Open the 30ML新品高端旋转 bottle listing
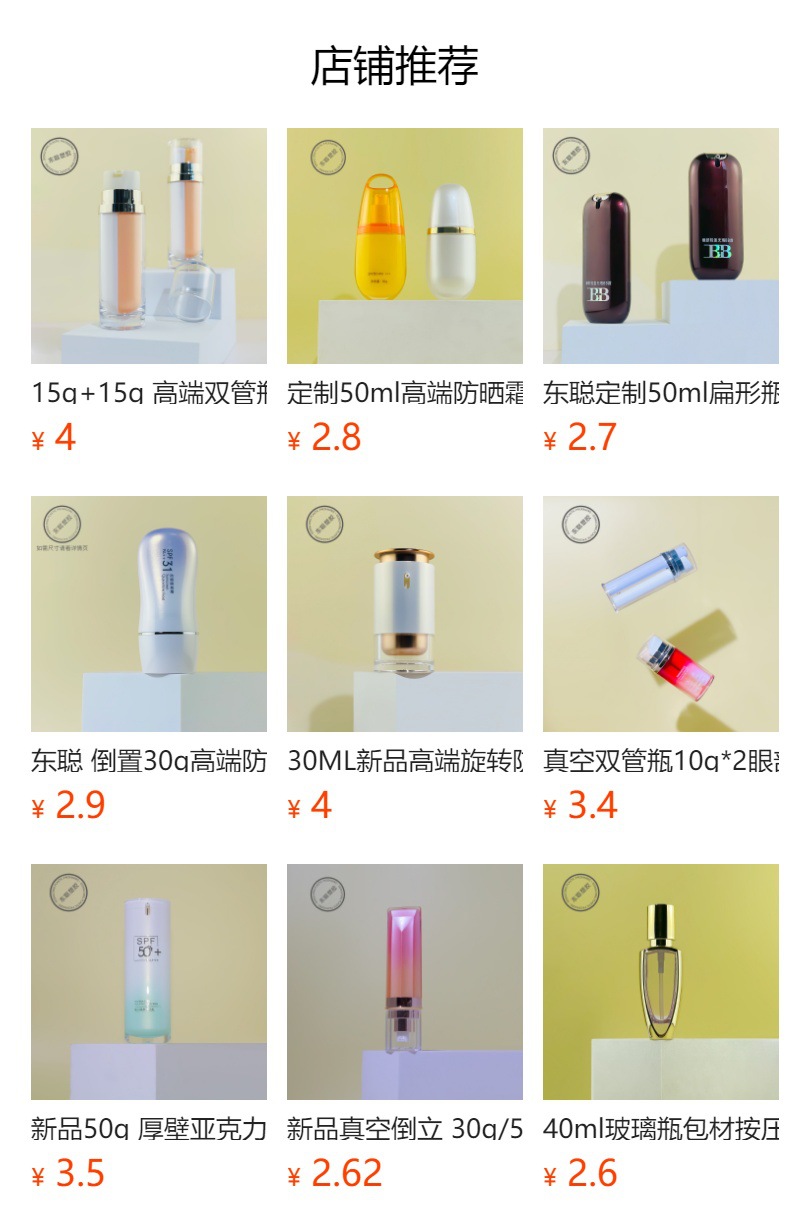Screen dimensions: 790x1232 [405, 614]
